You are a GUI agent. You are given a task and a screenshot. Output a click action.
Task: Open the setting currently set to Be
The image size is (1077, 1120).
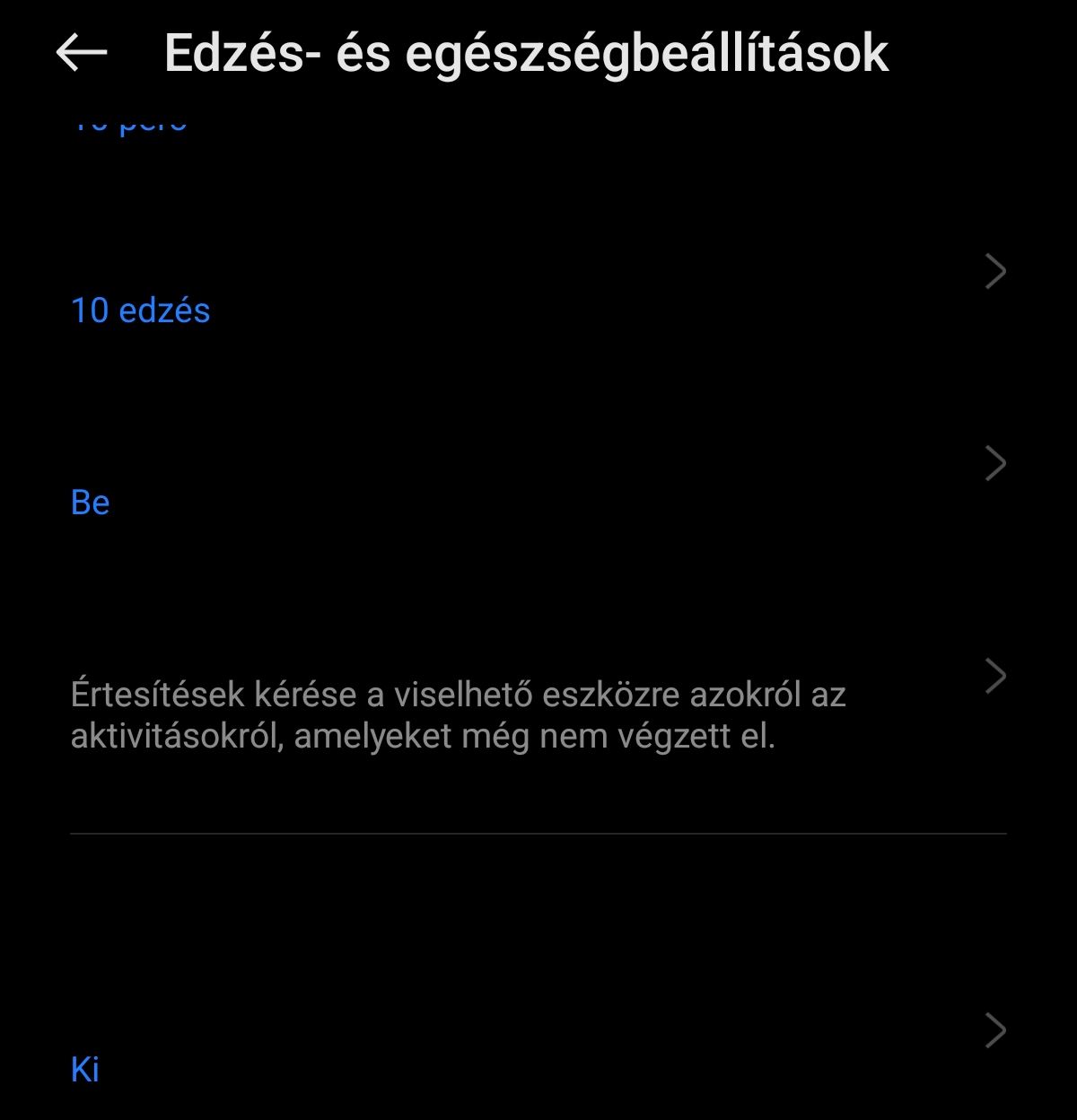coord(538,485)
